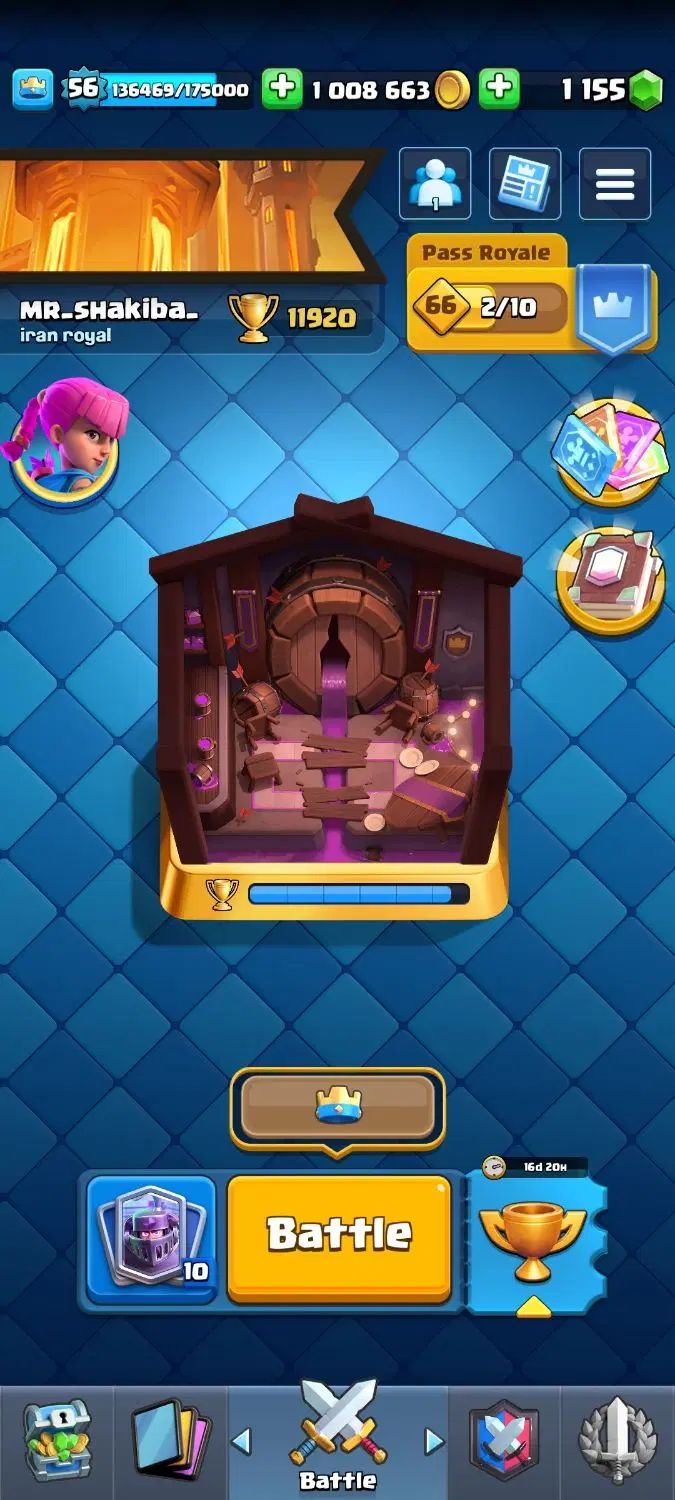Open the friends/social icon

coord(435,184)
